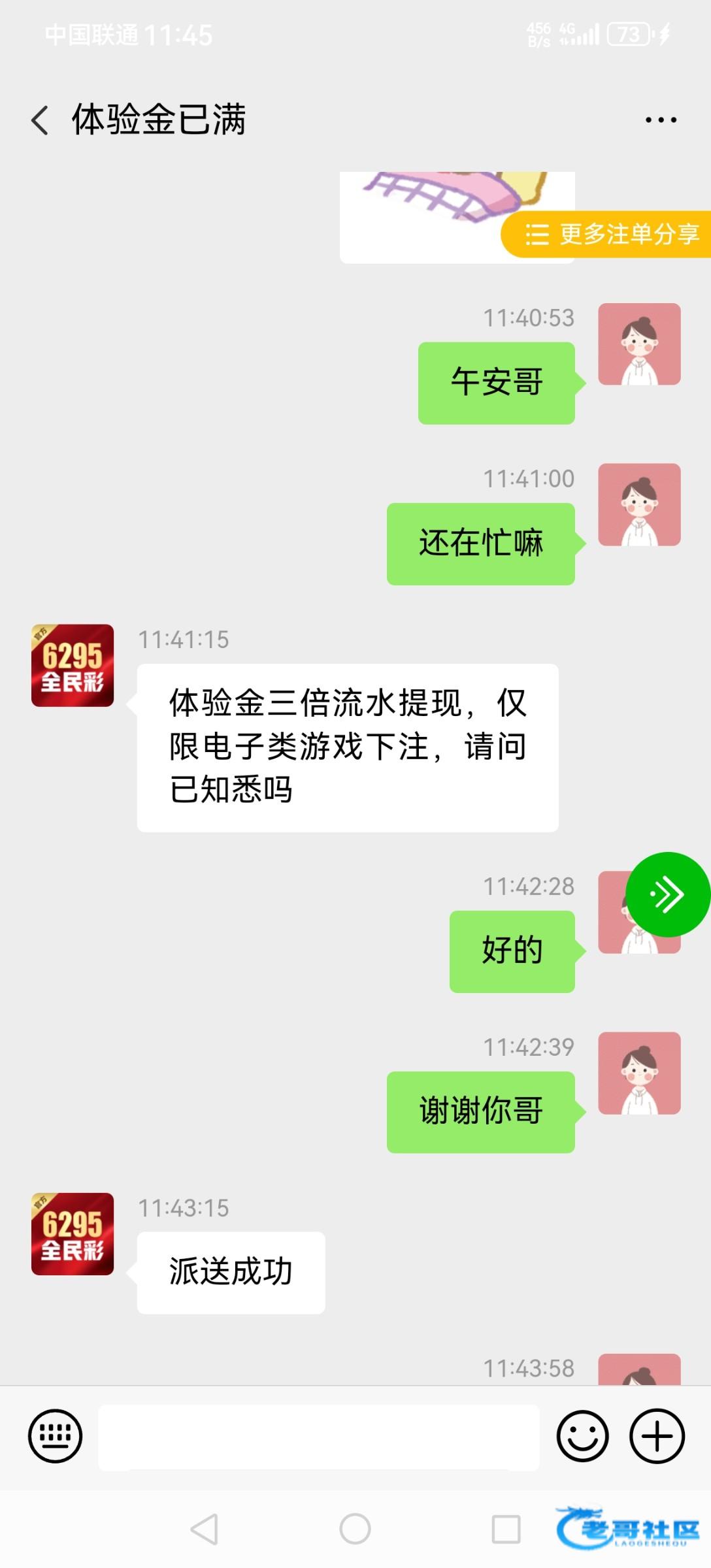The image size is (711, 1568).
Task: Open the user avatar next to 午安哥
Action: 639,344
